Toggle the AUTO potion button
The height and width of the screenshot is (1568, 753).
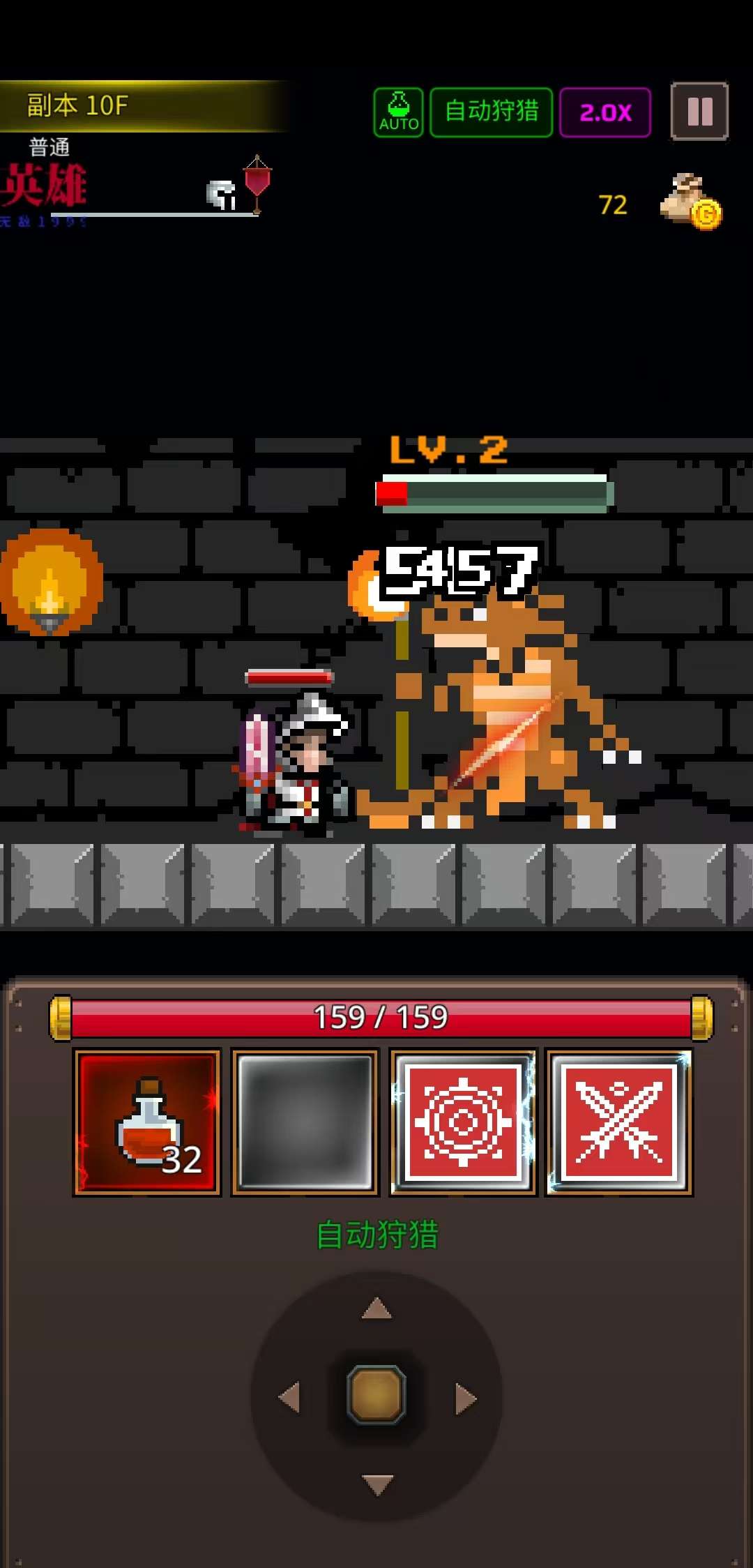(399, 112)
